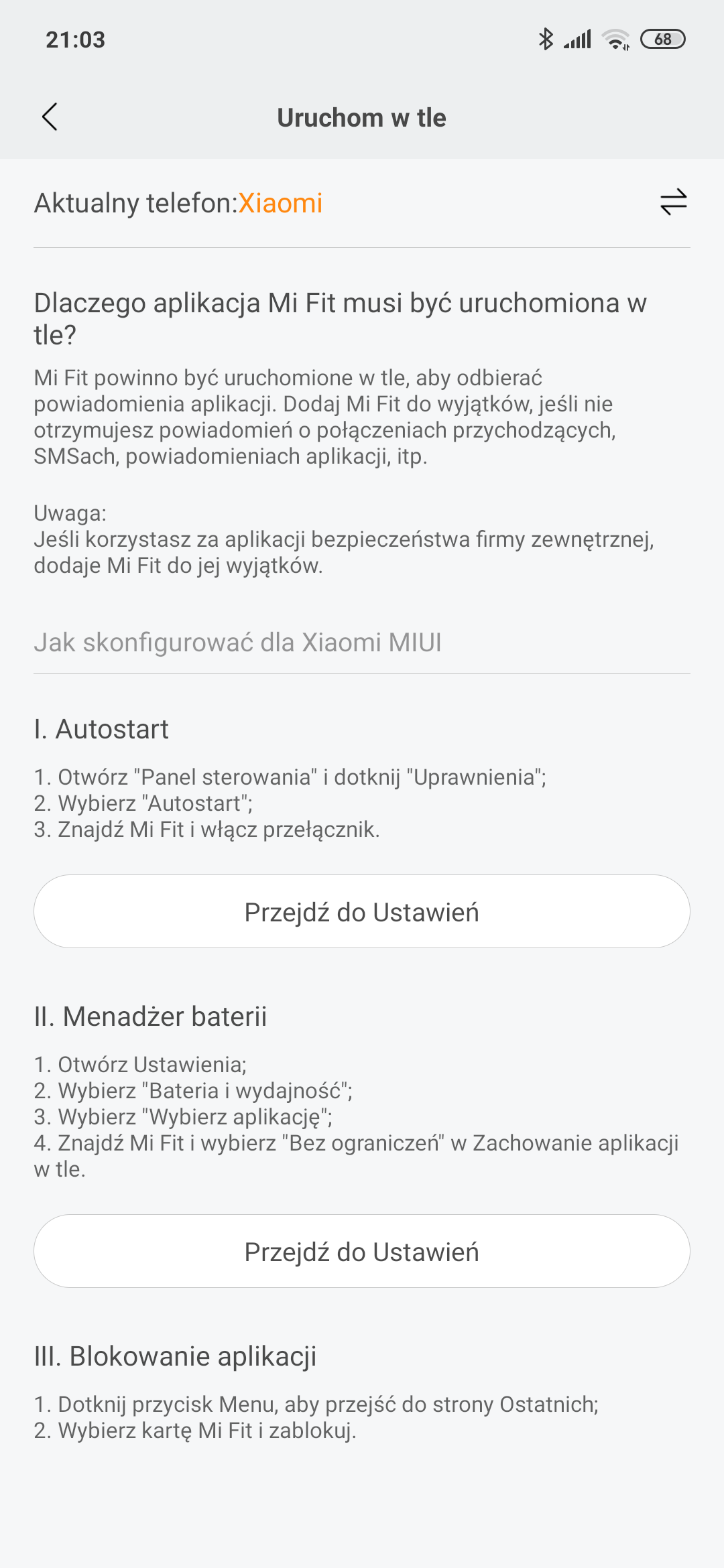The image size is (724, 1568).
Task: Go back from Uruchom w tle
Action: click(x=50, y=117)
